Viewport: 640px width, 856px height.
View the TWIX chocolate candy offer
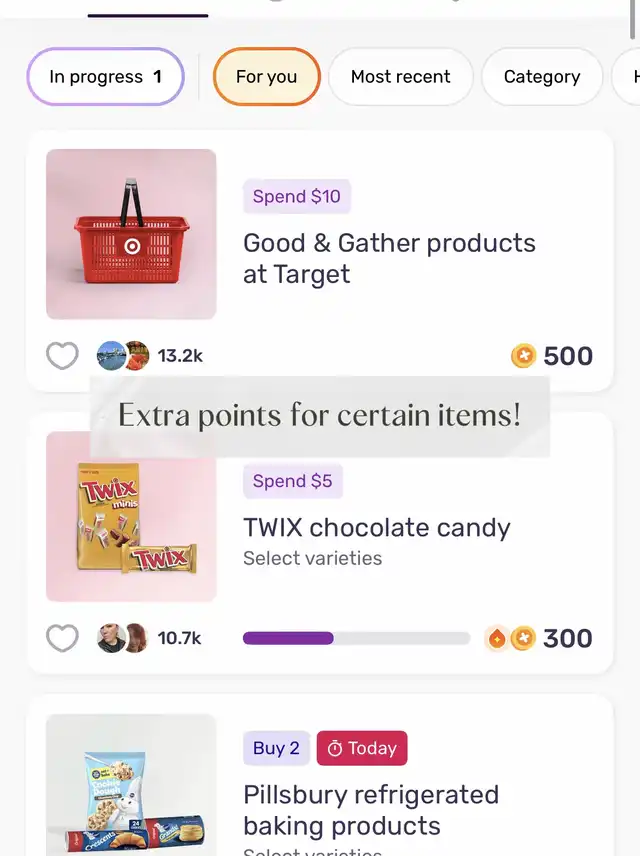tap(376, 528)
